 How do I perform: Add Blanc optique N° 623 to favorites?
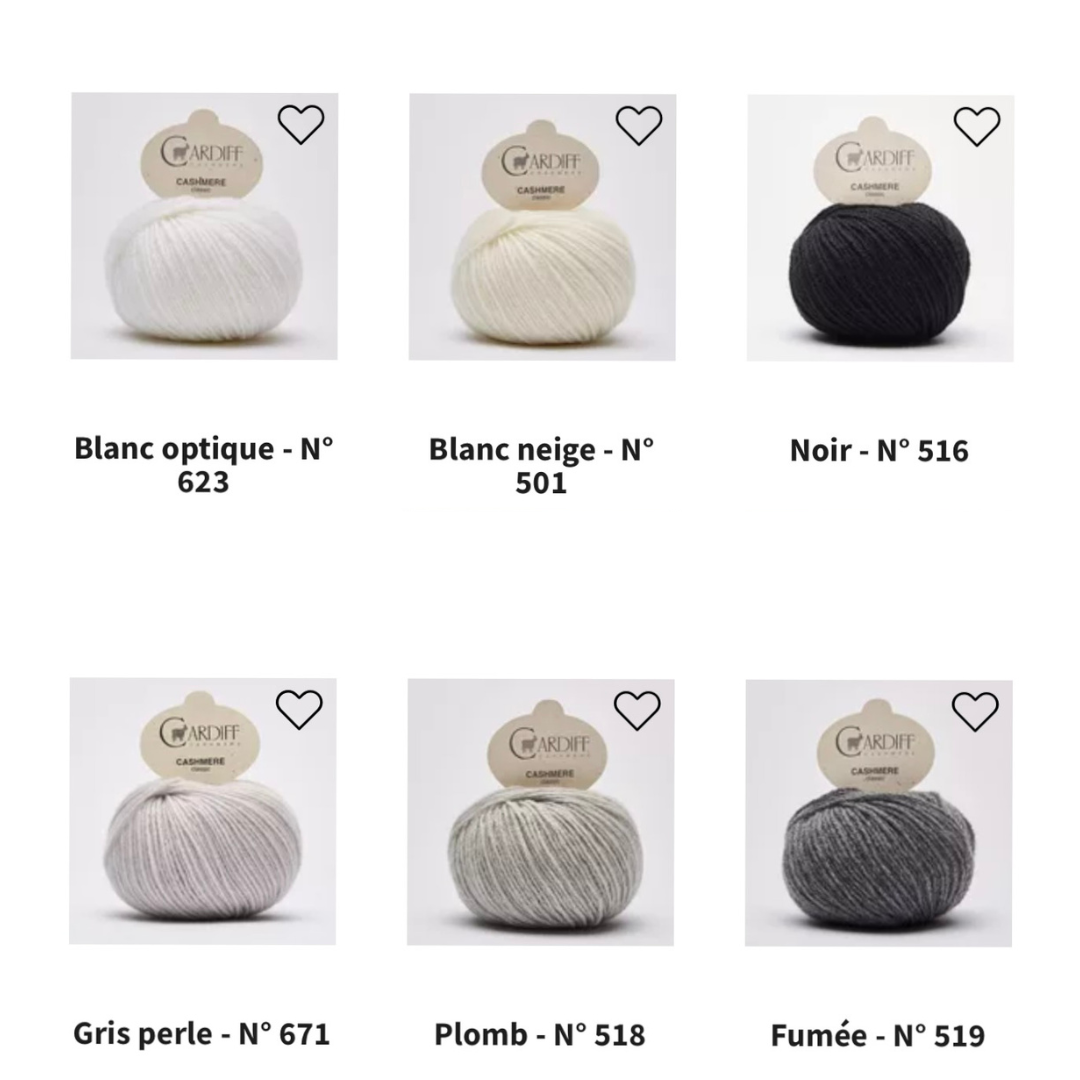point(301,125)
